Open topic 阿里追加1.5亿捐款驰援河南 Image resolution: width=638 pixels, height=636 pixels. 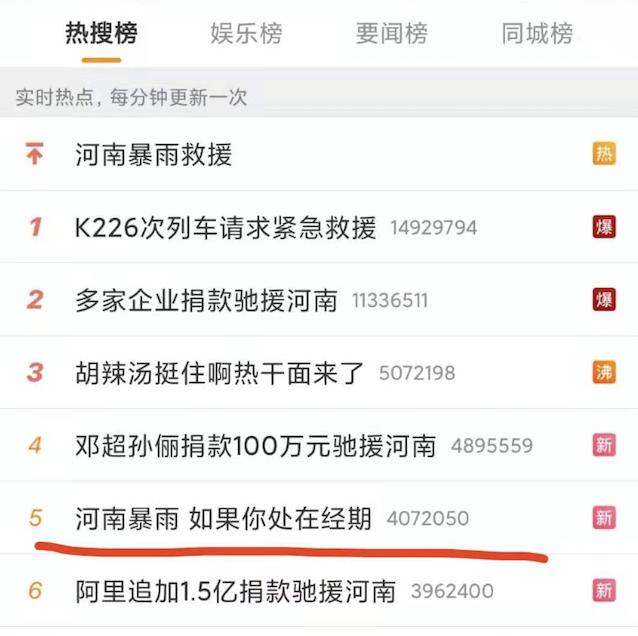point(236,591)
